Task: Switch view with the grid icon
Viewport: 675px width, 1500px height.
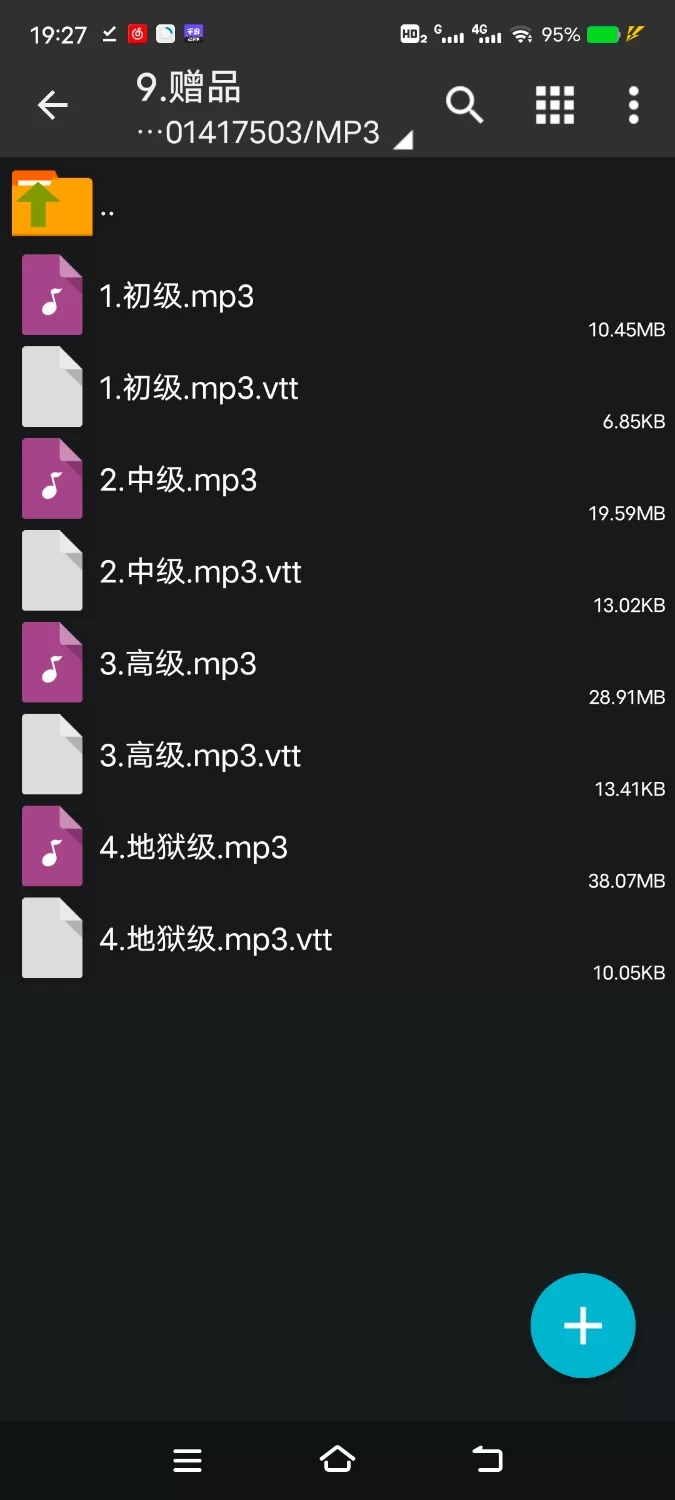Action: tap(554, 105)
